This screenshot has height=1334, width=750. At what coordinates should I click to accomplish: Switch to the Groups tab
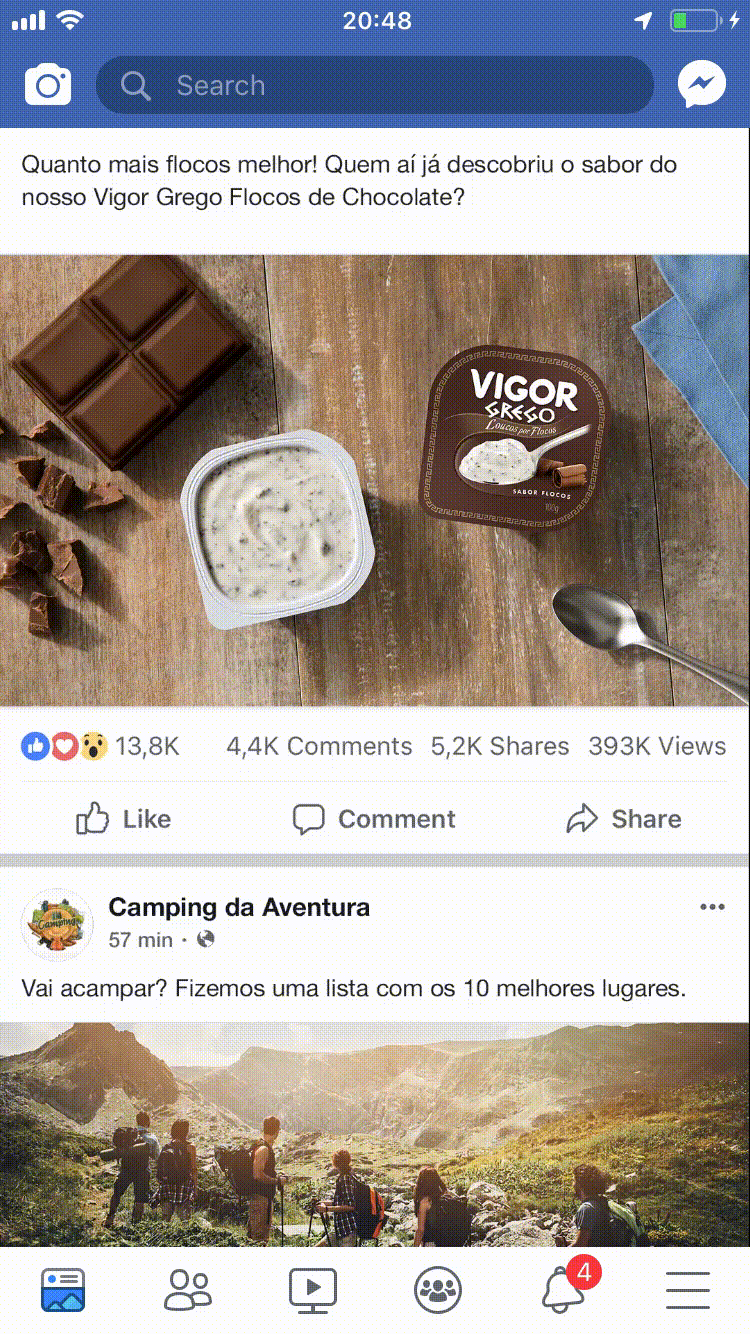click(x=438, y=1290)
